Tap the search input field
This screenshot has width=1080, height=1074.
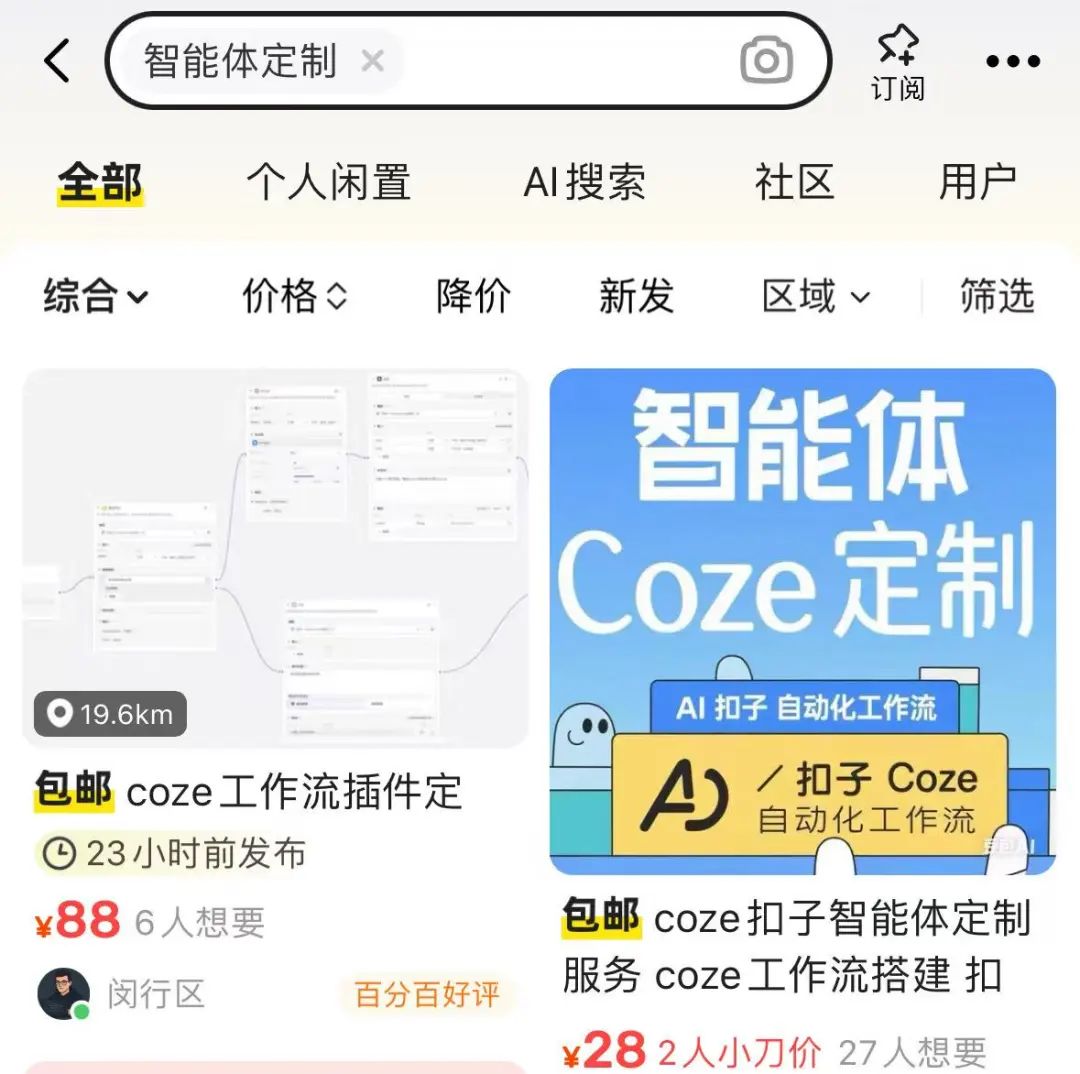tap(570, 62)
